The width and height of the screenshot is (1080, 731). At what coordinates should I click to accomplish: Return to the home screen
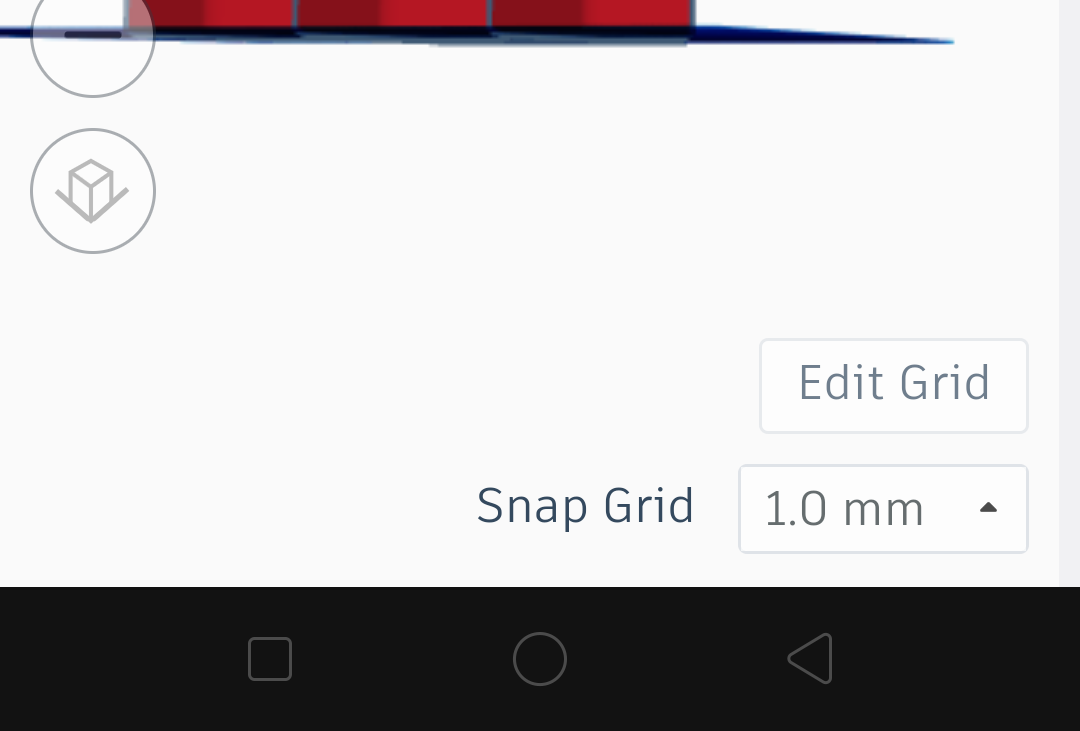click(x=540, y=659)
